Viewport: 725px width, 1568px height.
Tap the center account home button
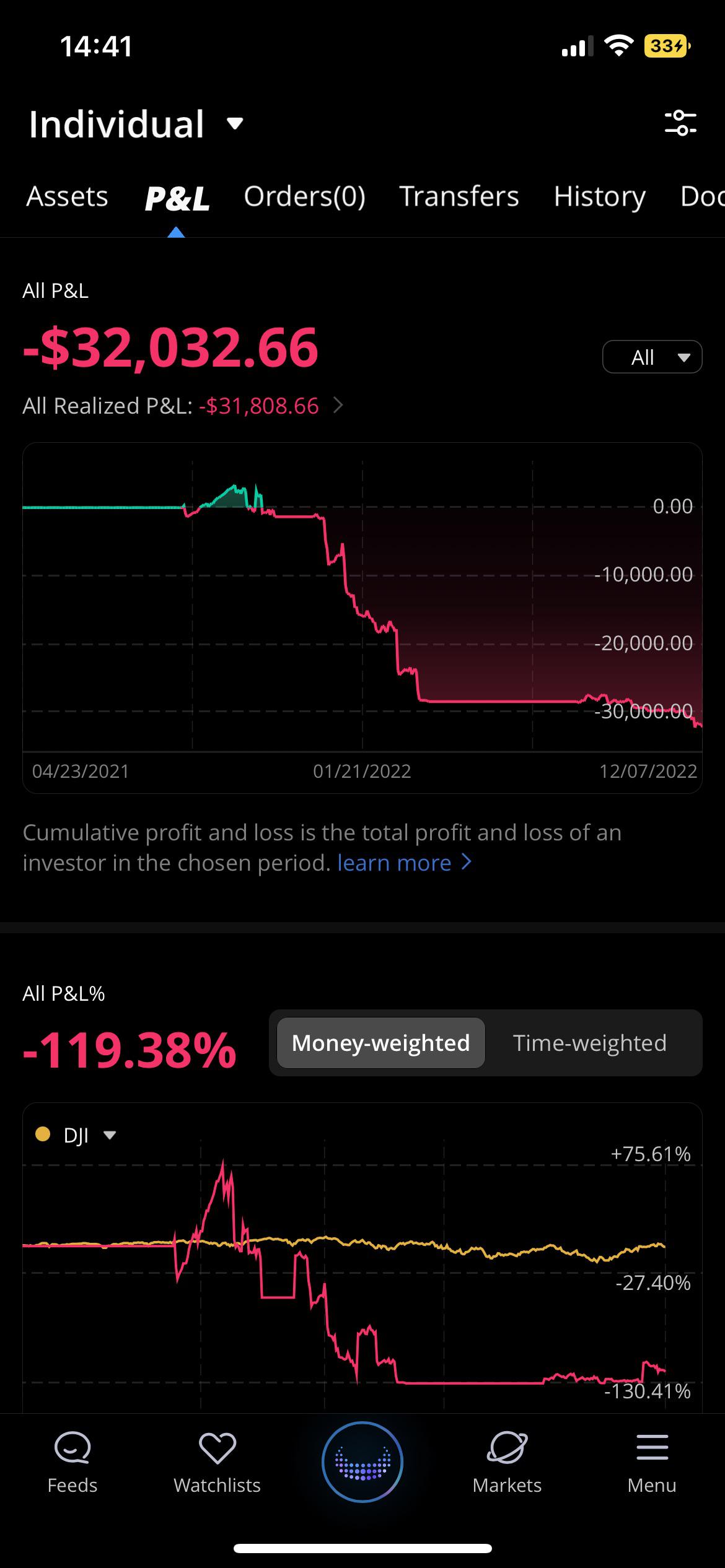tap(362, 1461)
